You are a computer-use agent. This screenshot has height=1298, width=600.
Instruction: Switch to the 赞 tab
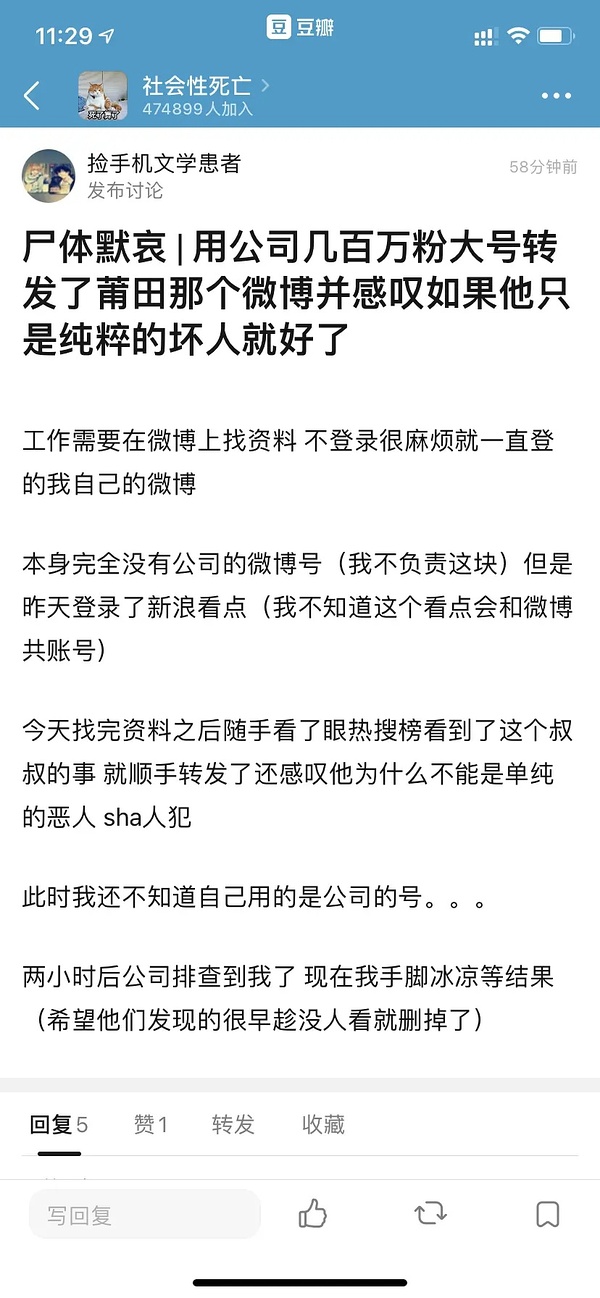tap(150, 1125)
